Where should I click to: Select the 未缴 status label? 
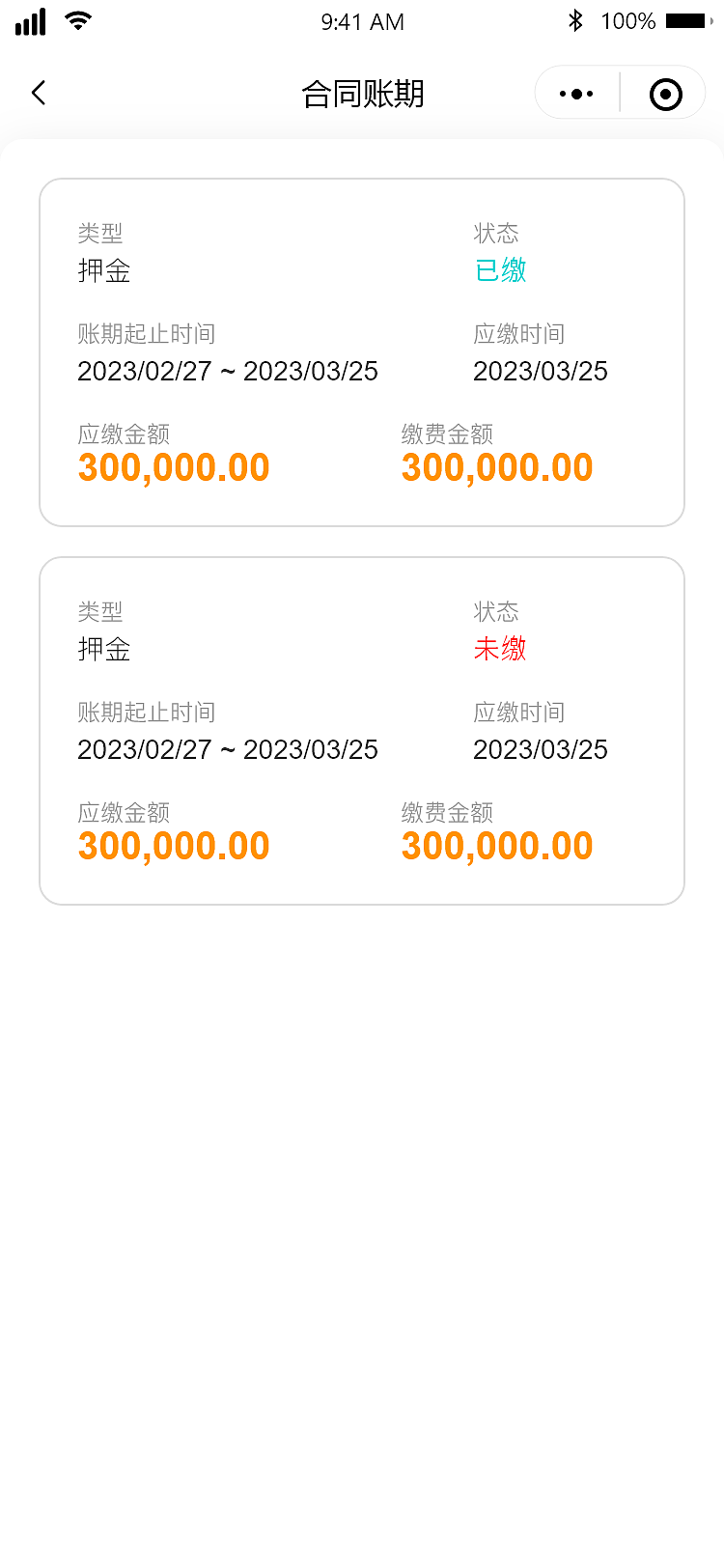pyautogui.click(x=498, y=650)
